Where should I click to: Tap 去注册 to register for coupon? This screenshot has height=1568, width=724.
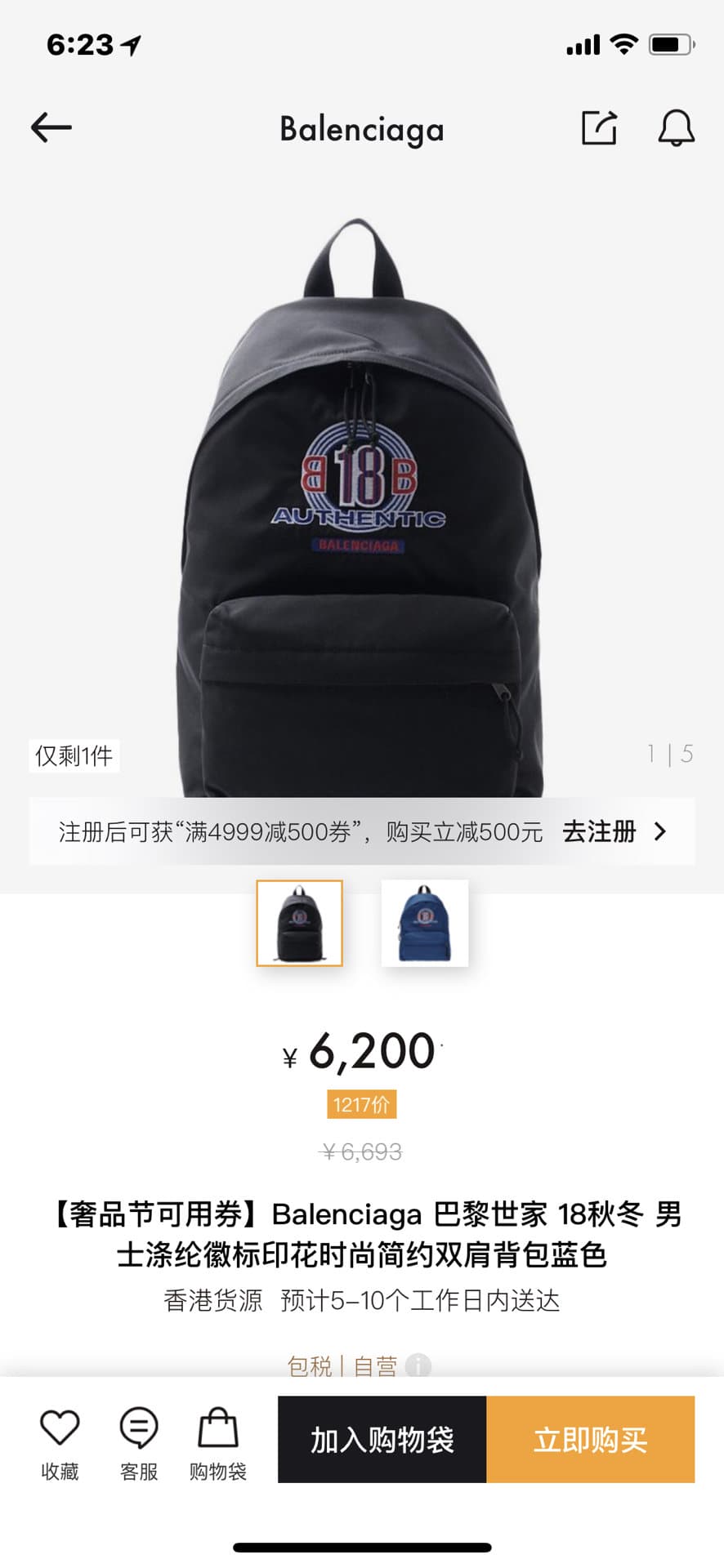coord(613,831)
